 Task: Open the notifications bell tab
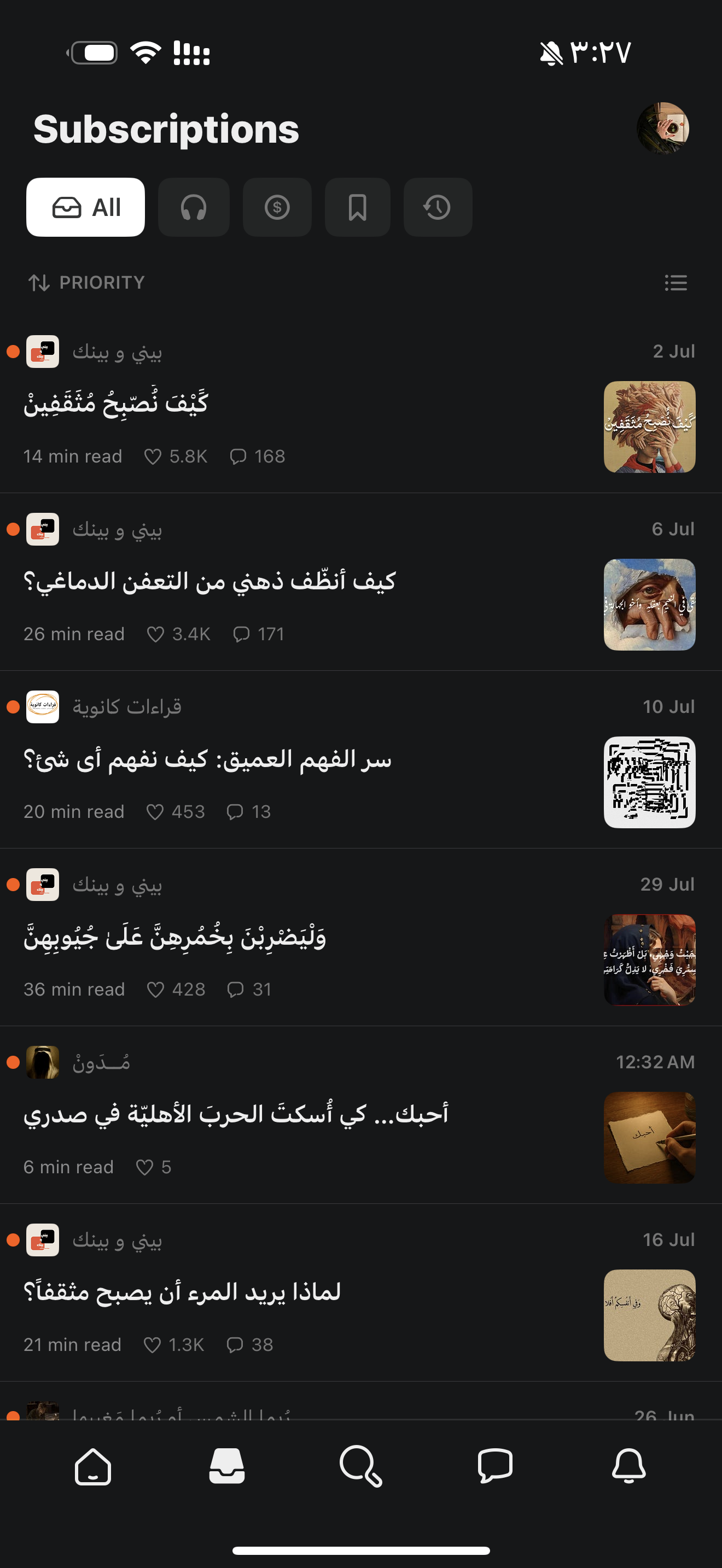point(629,1466)
